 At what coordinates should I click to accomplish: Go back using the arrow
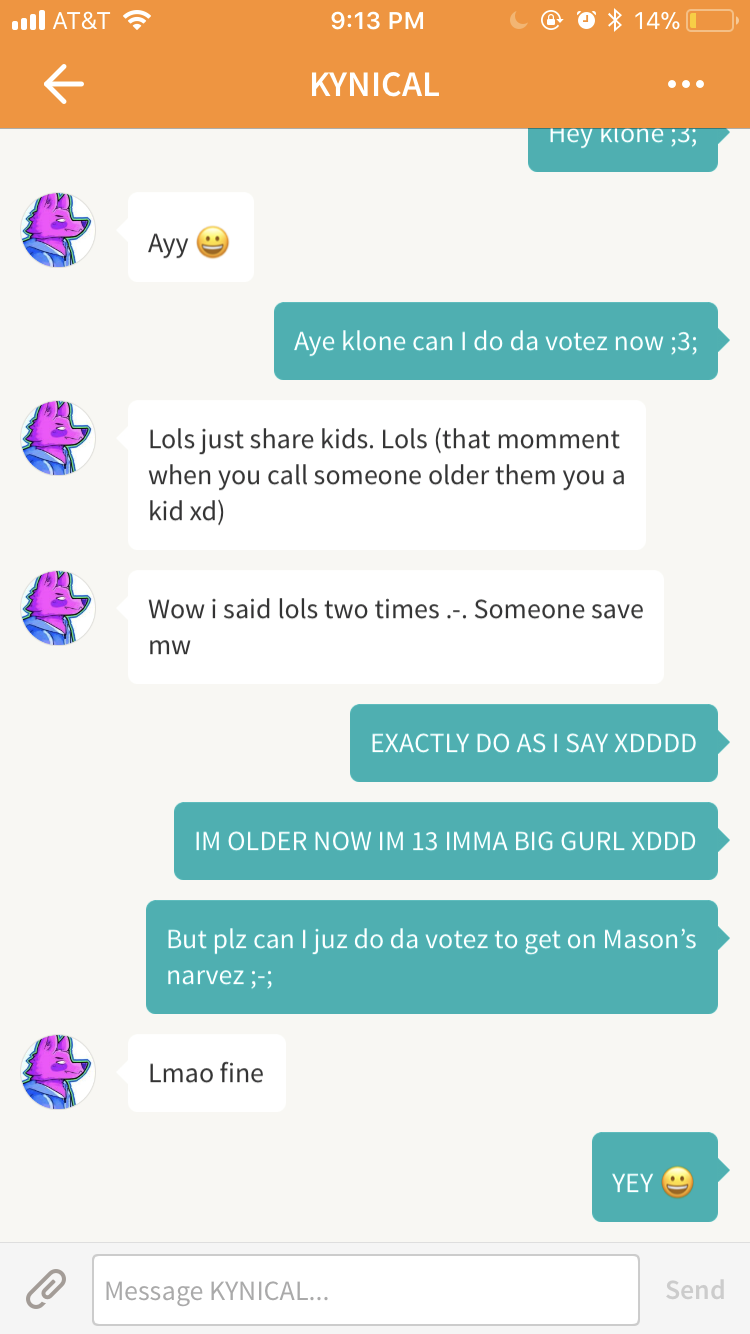tap(64, 85)
